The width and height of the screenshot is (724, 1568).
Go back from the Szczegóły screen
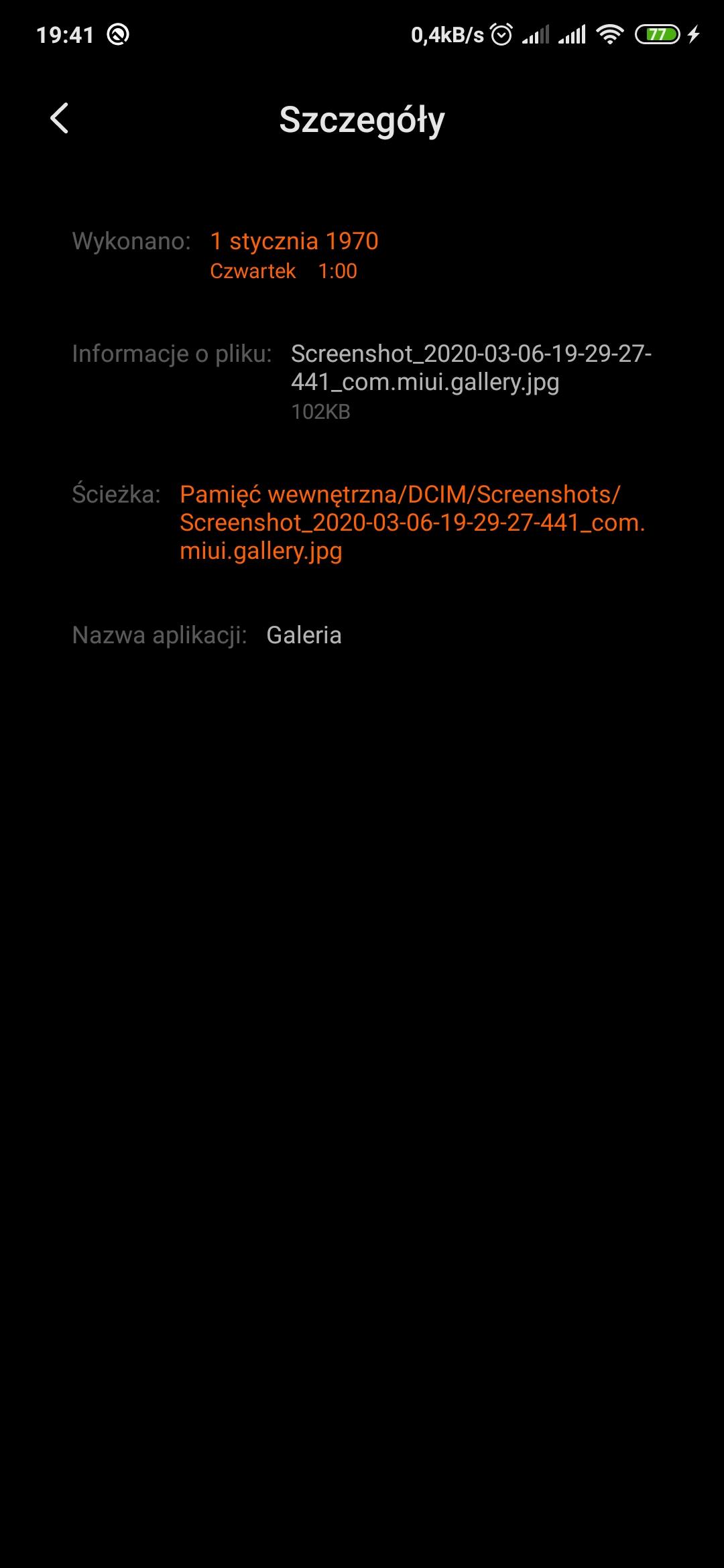point(60,119)
